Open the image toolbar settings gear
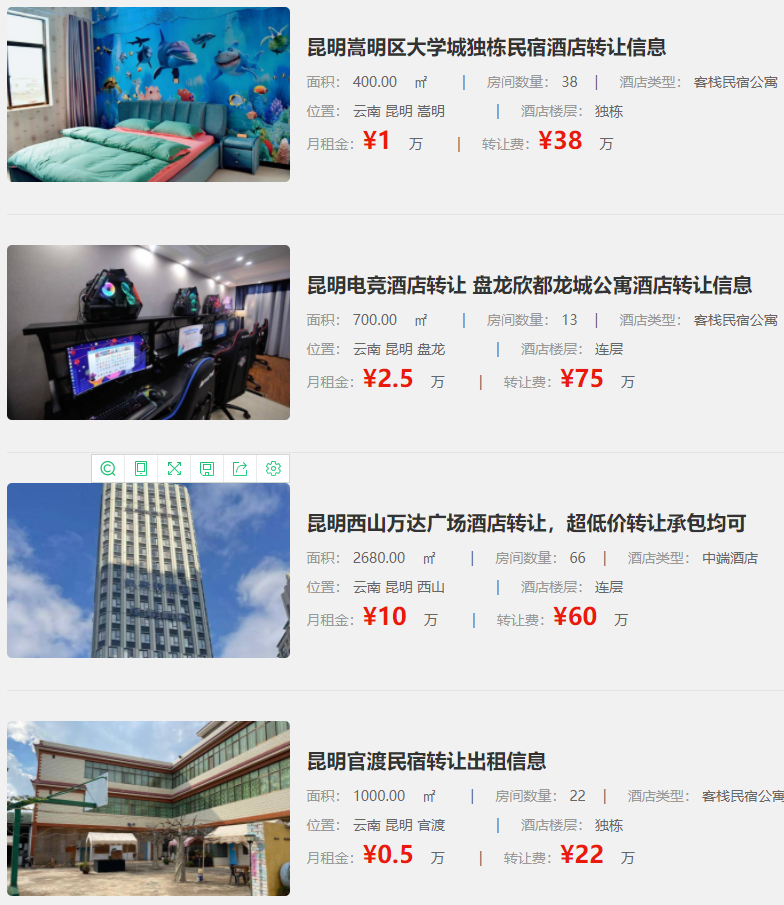 (x=273, y=468)
